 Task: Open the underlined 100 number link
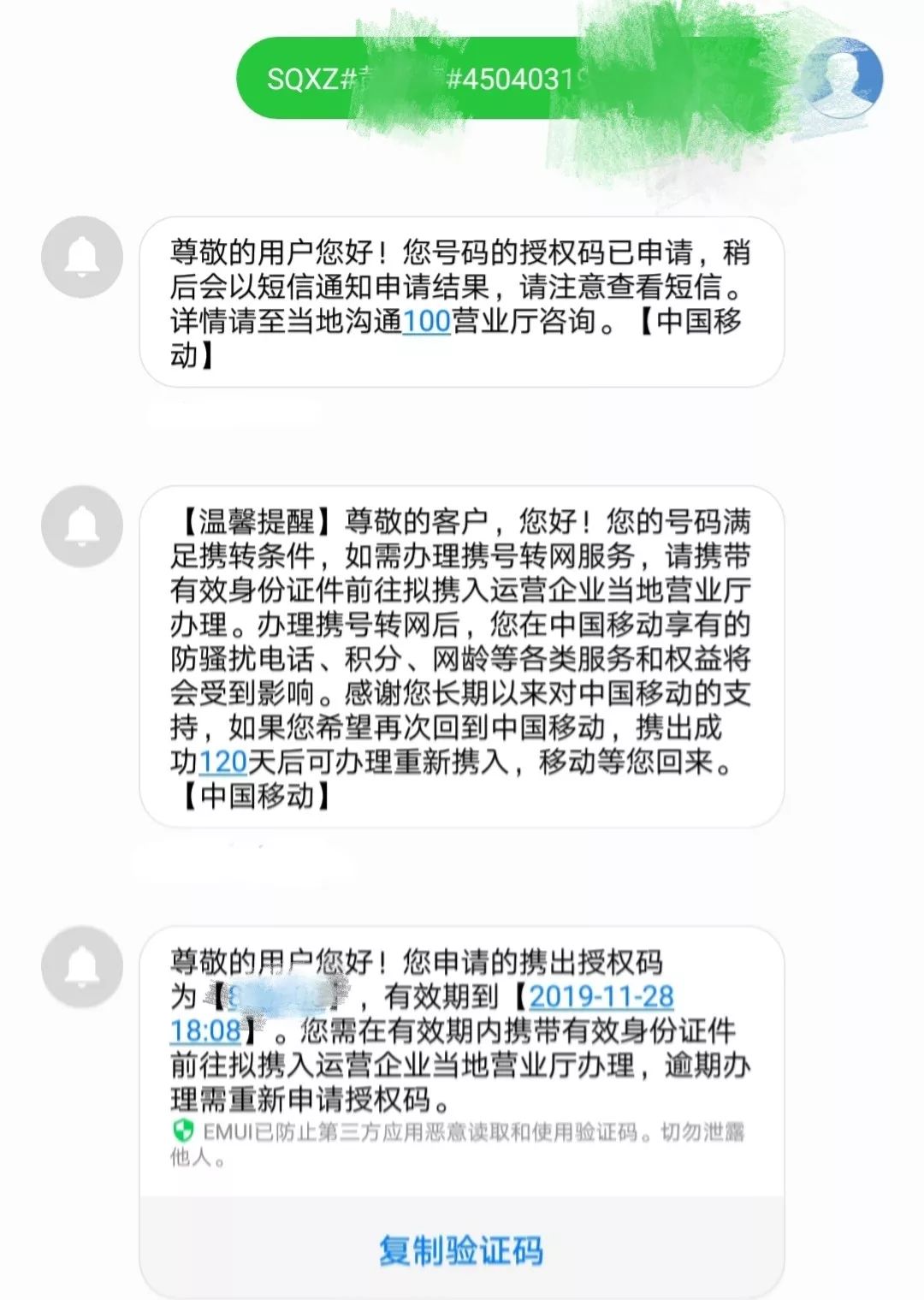426,321
